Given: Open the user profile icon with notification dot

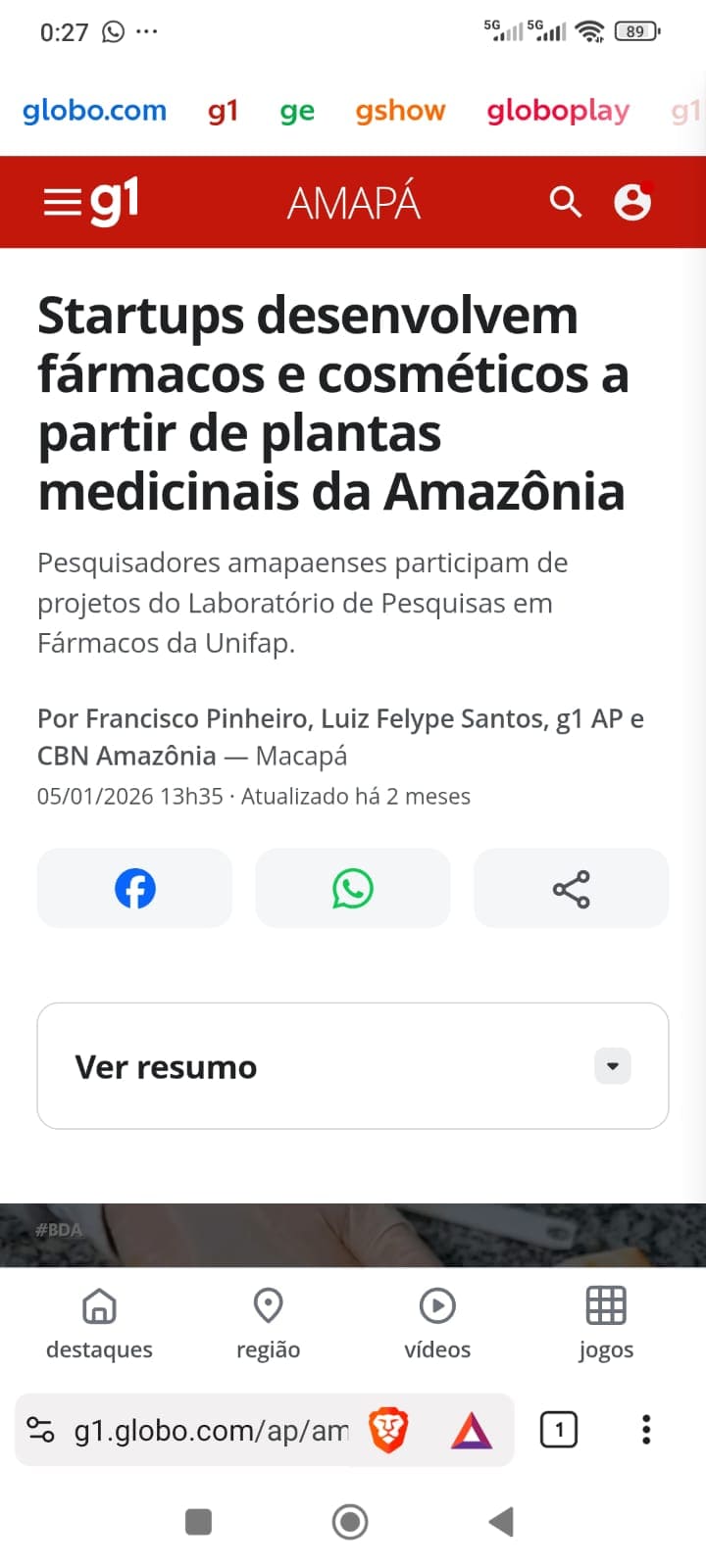Looking at the screenshot, I should coord(632,202).
